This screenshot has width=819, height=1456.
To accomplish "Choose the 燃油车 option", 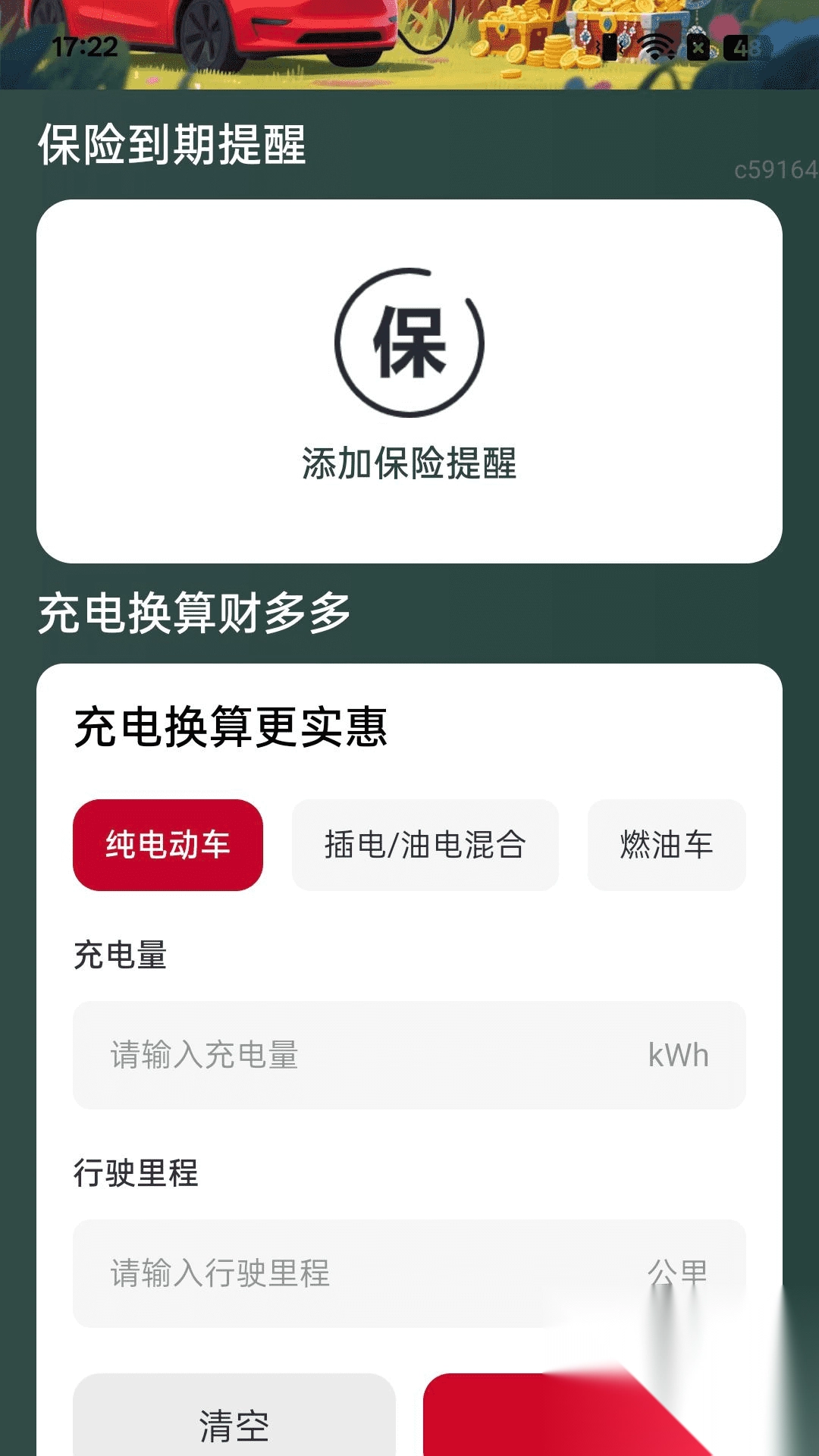I will tap(667, 845).
